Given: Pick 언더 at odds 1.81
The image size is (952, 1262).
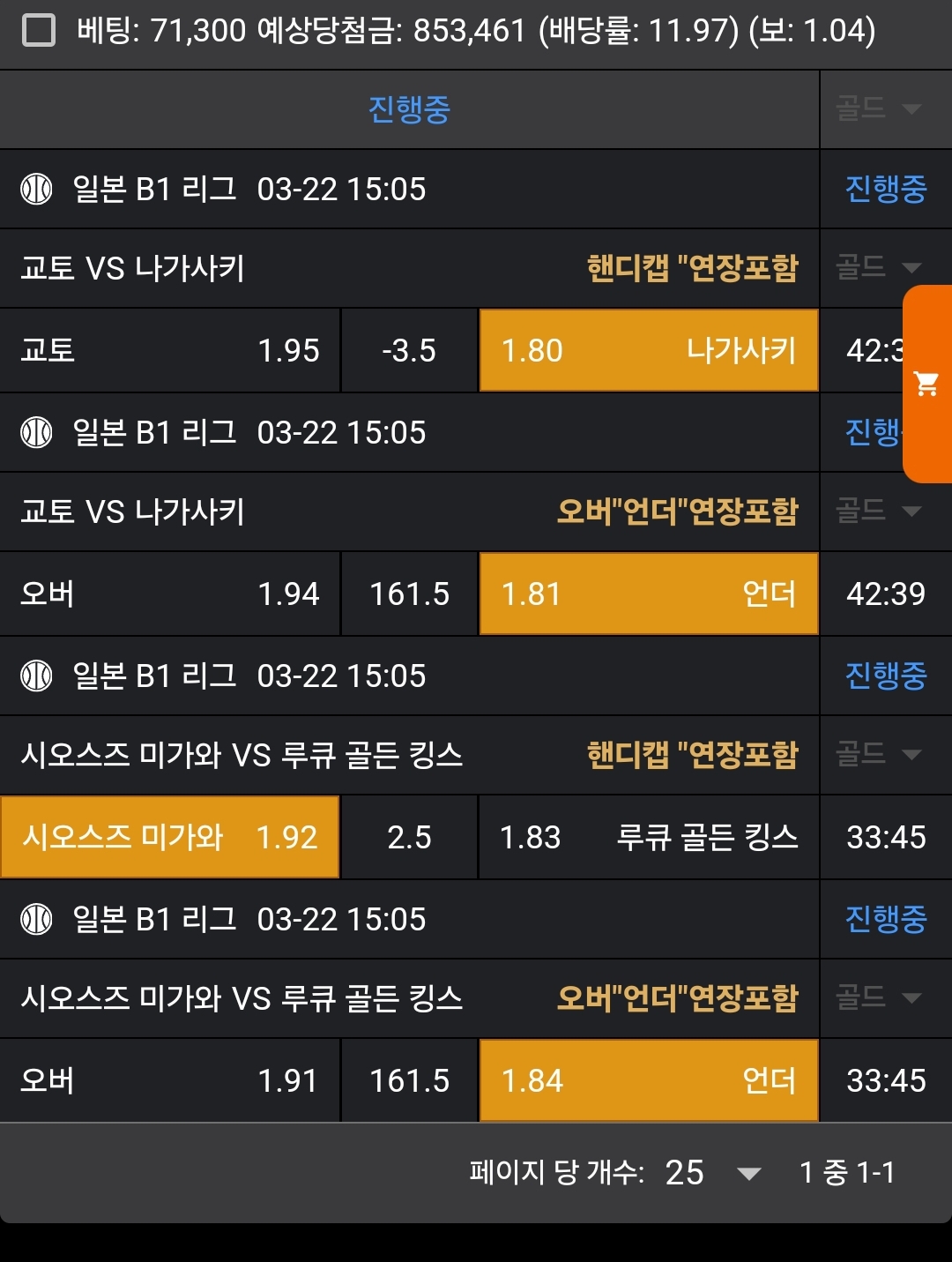Looking at the screenshot, I should point(649,594).
